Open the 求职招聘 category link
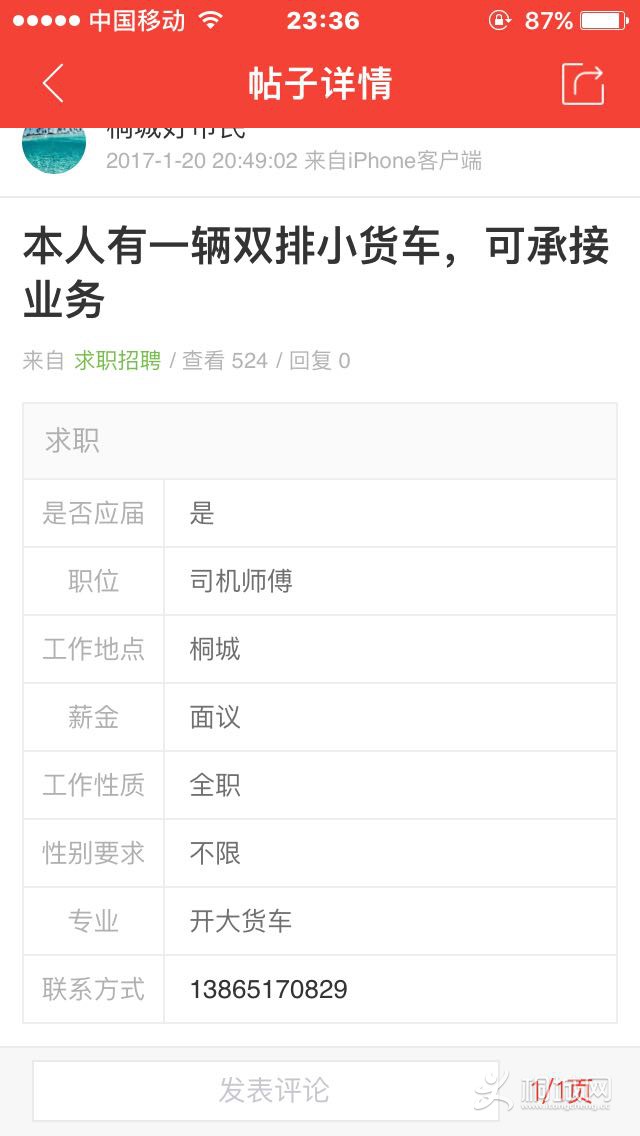Viewport: 640px width, 1136px height. (x=117, y=361)
